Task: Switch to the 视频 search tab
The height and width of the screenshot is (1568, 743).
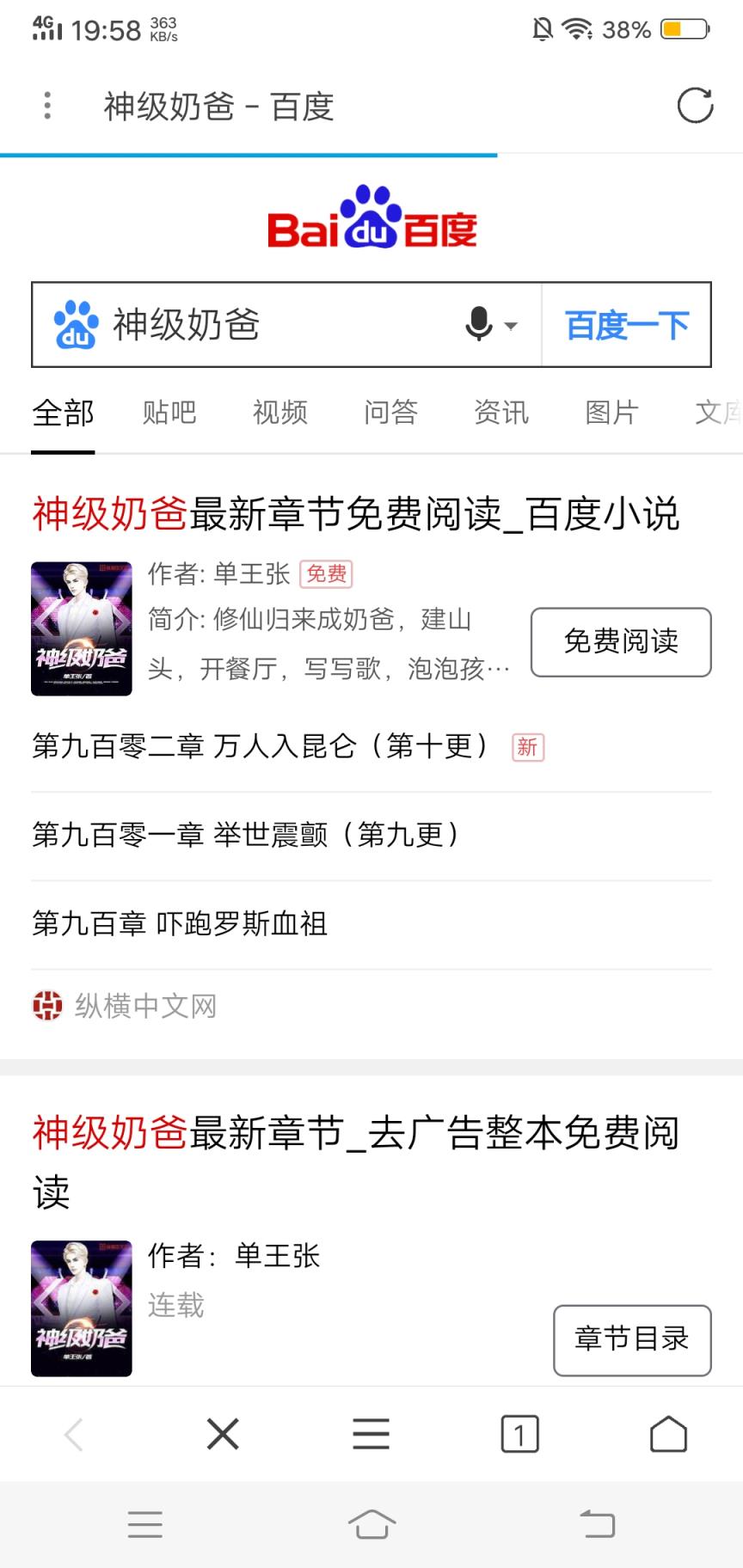Action: point(279,413)
